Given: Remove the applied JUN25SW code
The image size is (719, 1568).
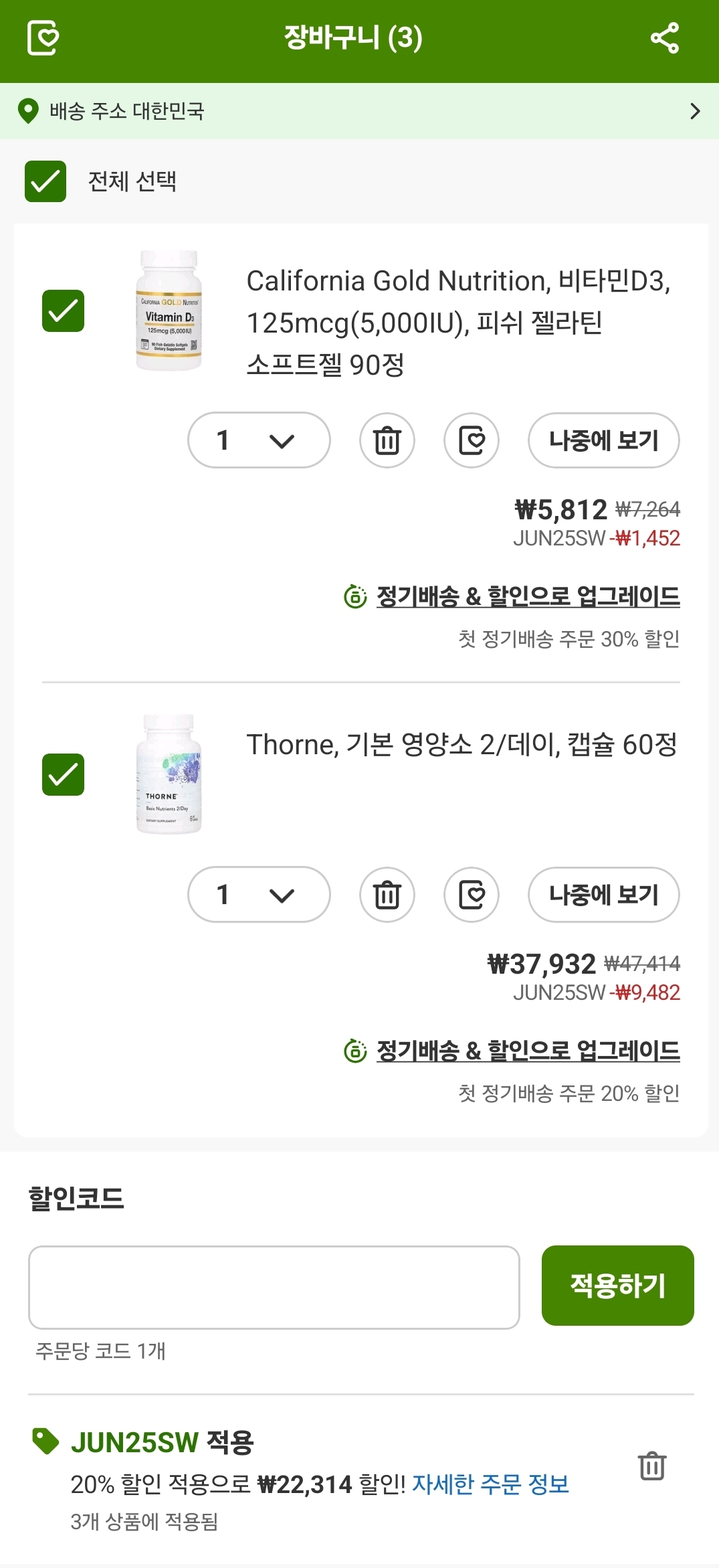Looking at the screenshot, I should click(x=652, y=1466).
